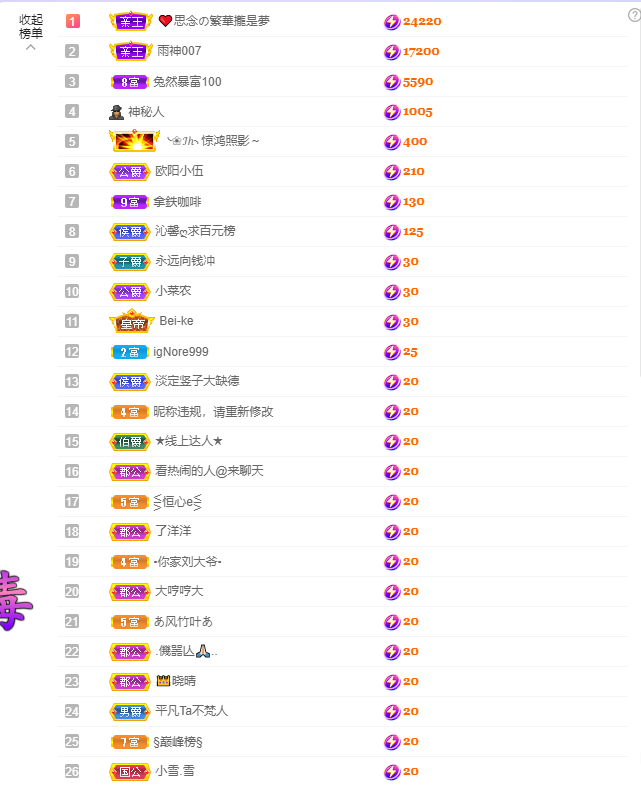
Task: Tap on user 大哼哼大
Action: pyautogui.click(x=179, y=591)
